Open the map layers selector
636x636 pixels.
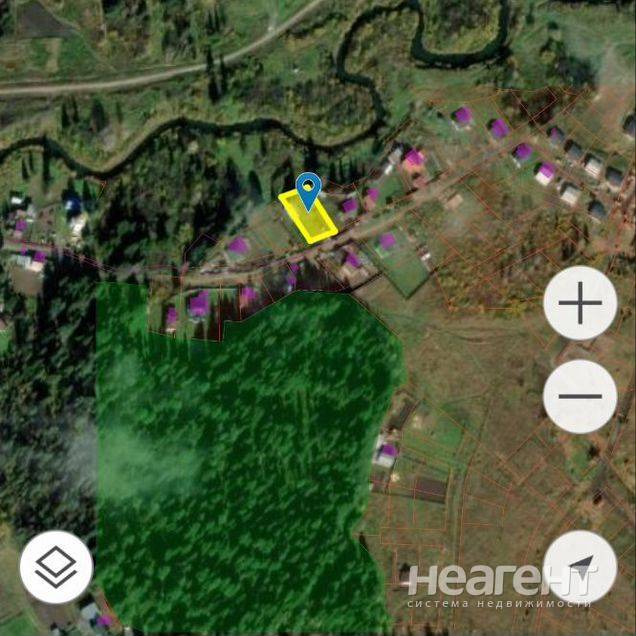coord(57,567)
